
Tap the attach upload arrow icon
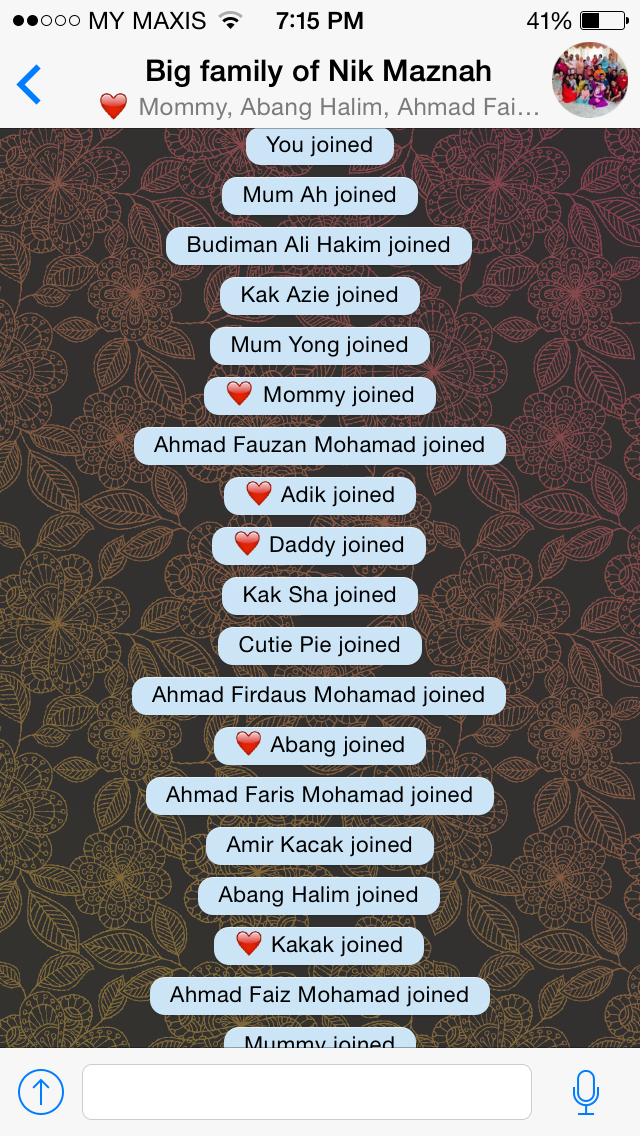click(41, 1092)
